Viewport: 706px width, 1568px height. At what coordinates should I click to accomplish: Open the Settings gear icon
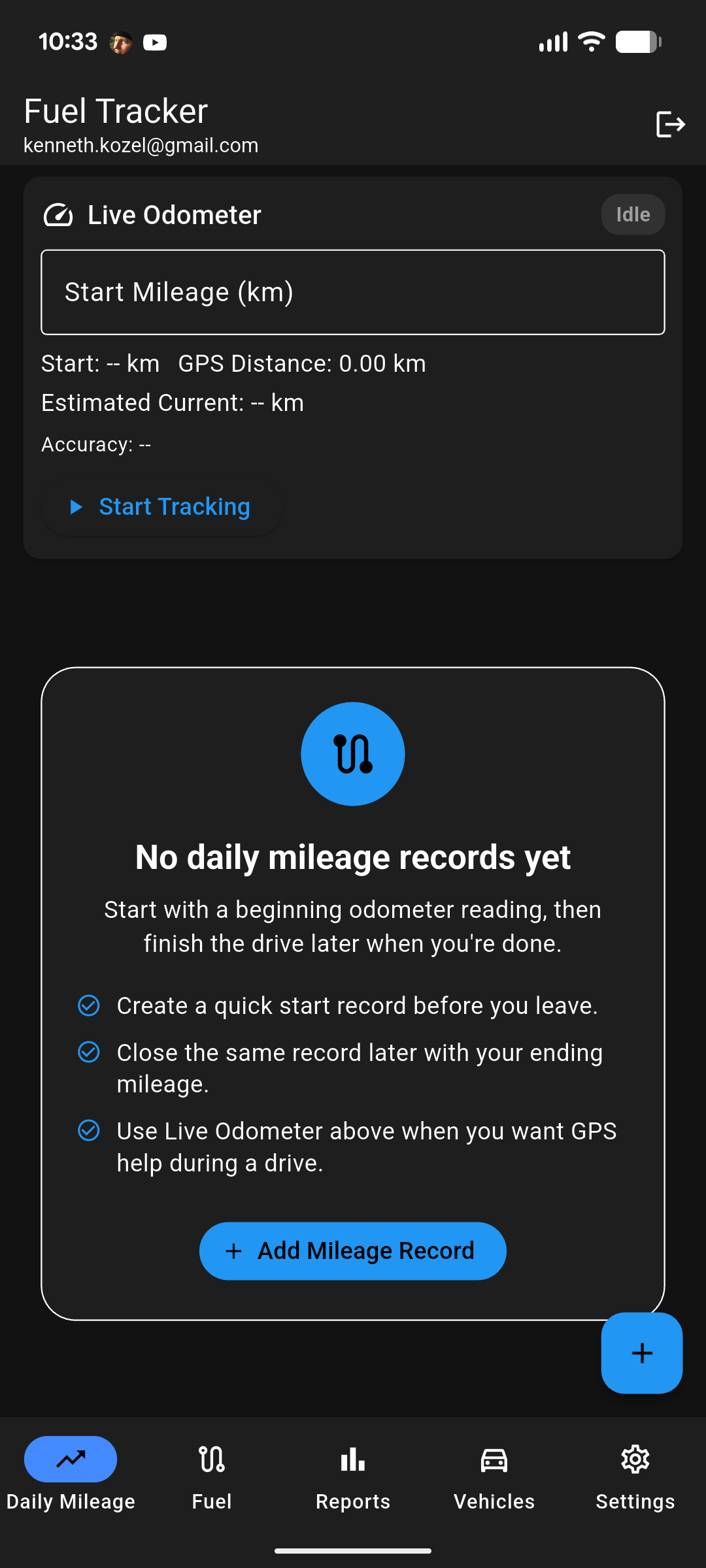[x=635, y=1459]
